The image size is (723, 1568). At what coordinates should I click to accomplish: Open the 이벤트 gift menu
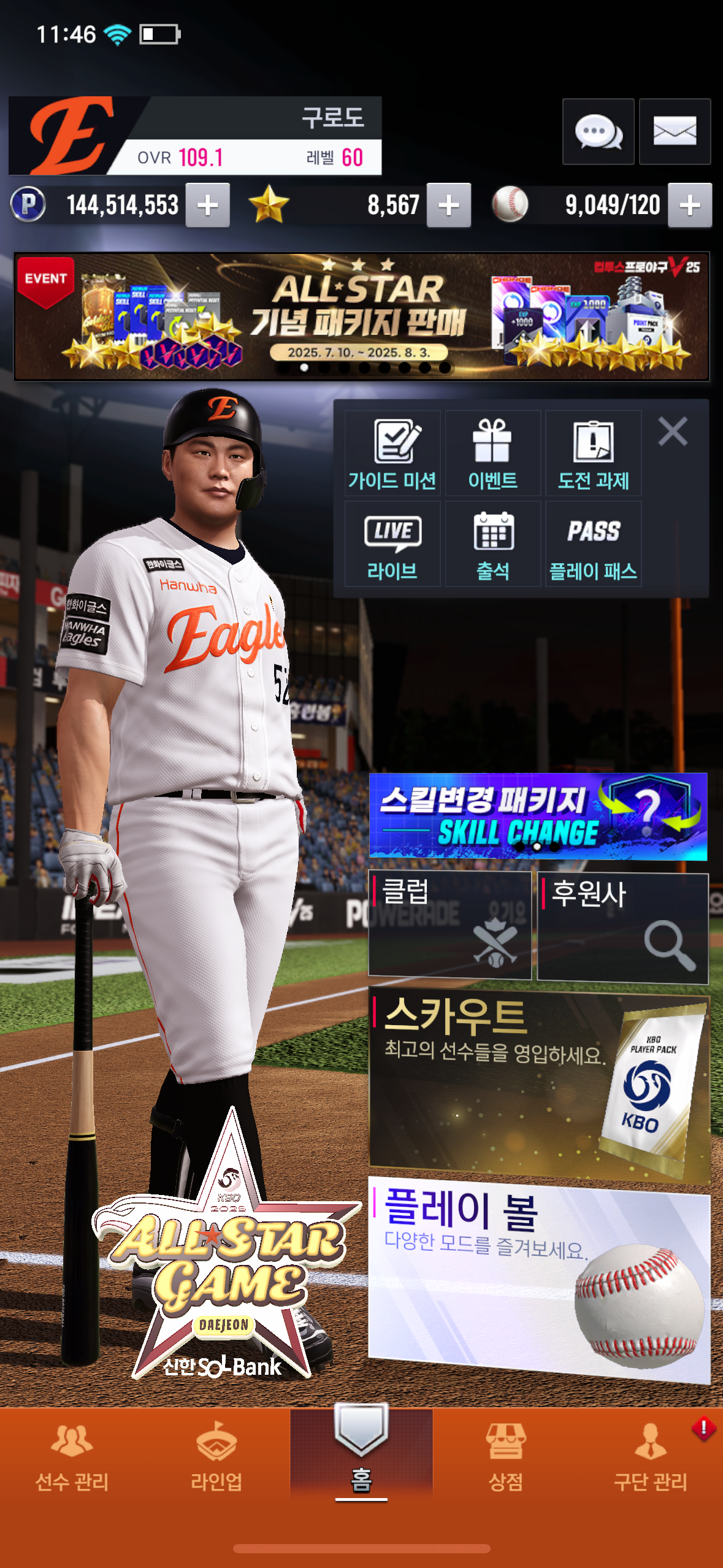493,453
